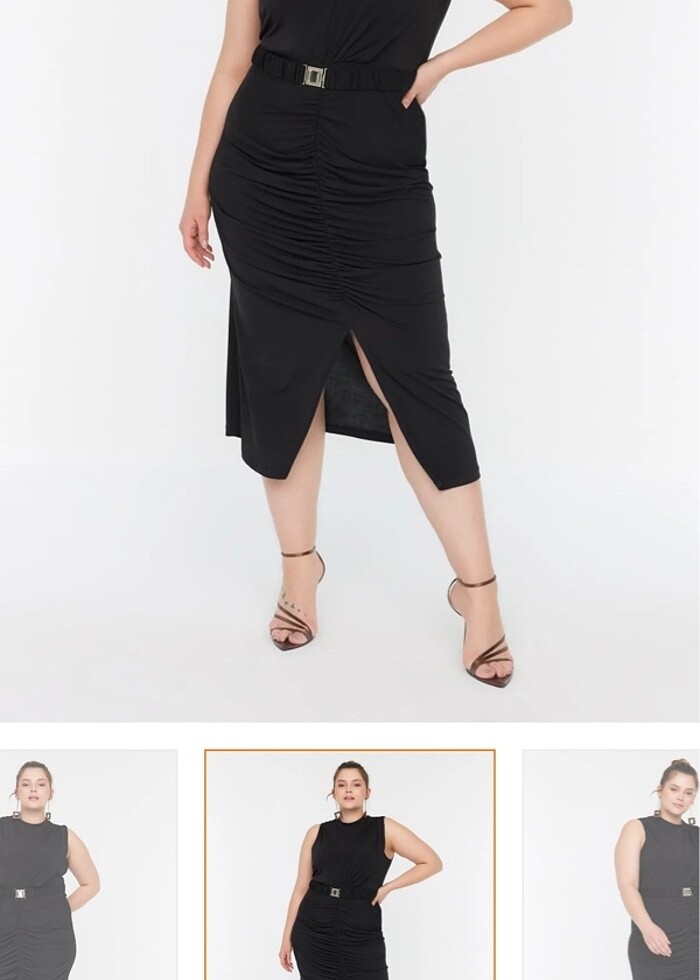Show the side-pose thumbnail after the highlighted one

(612, 865)
